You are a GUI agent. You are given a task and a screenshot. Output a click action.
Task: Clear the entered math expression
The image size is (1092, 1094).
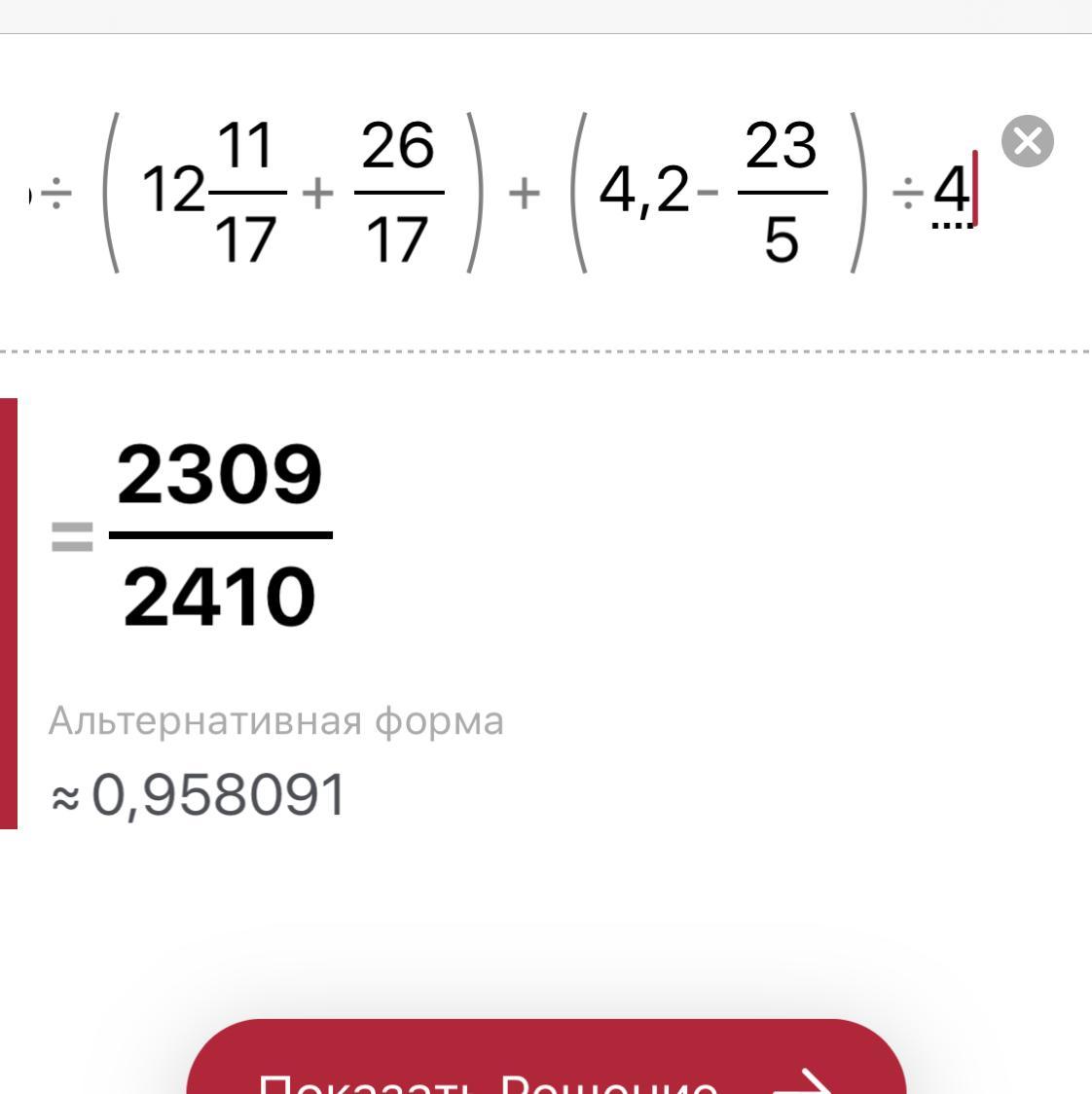point(1027,141)
